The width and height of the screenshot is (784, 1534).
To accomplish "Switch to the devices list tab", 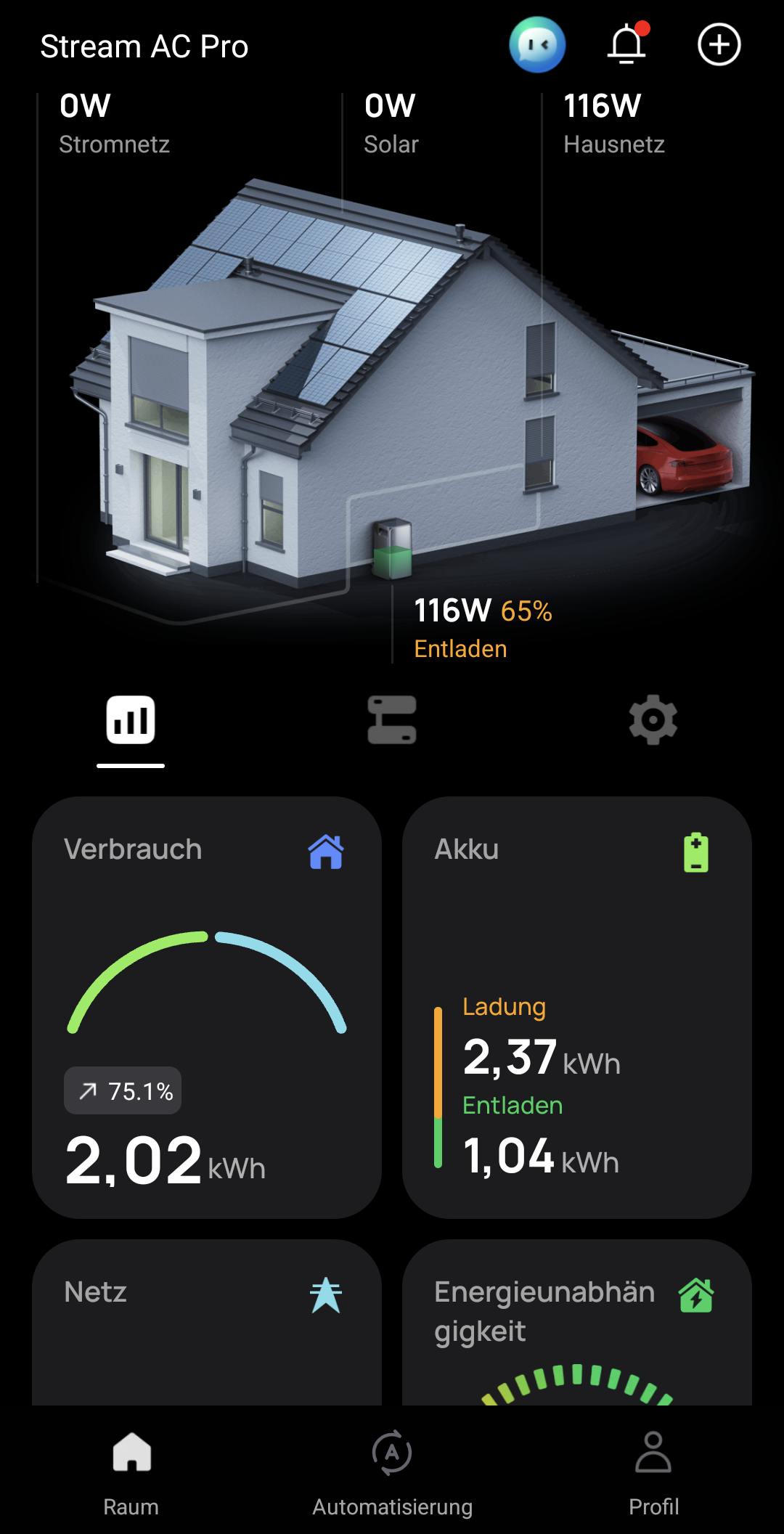I will tap(392, 719).
